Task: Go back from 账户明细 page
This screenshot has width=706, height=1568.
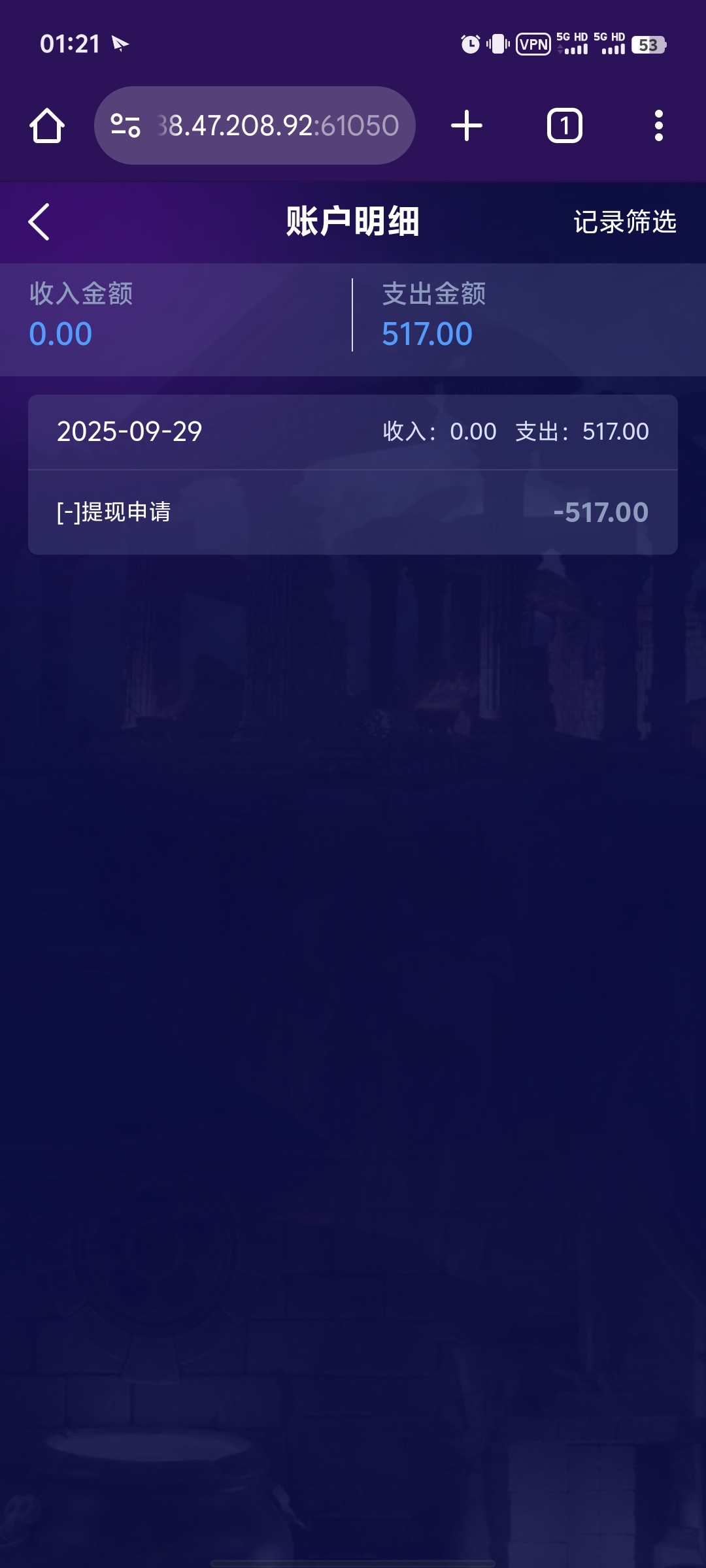Action: 39,221
